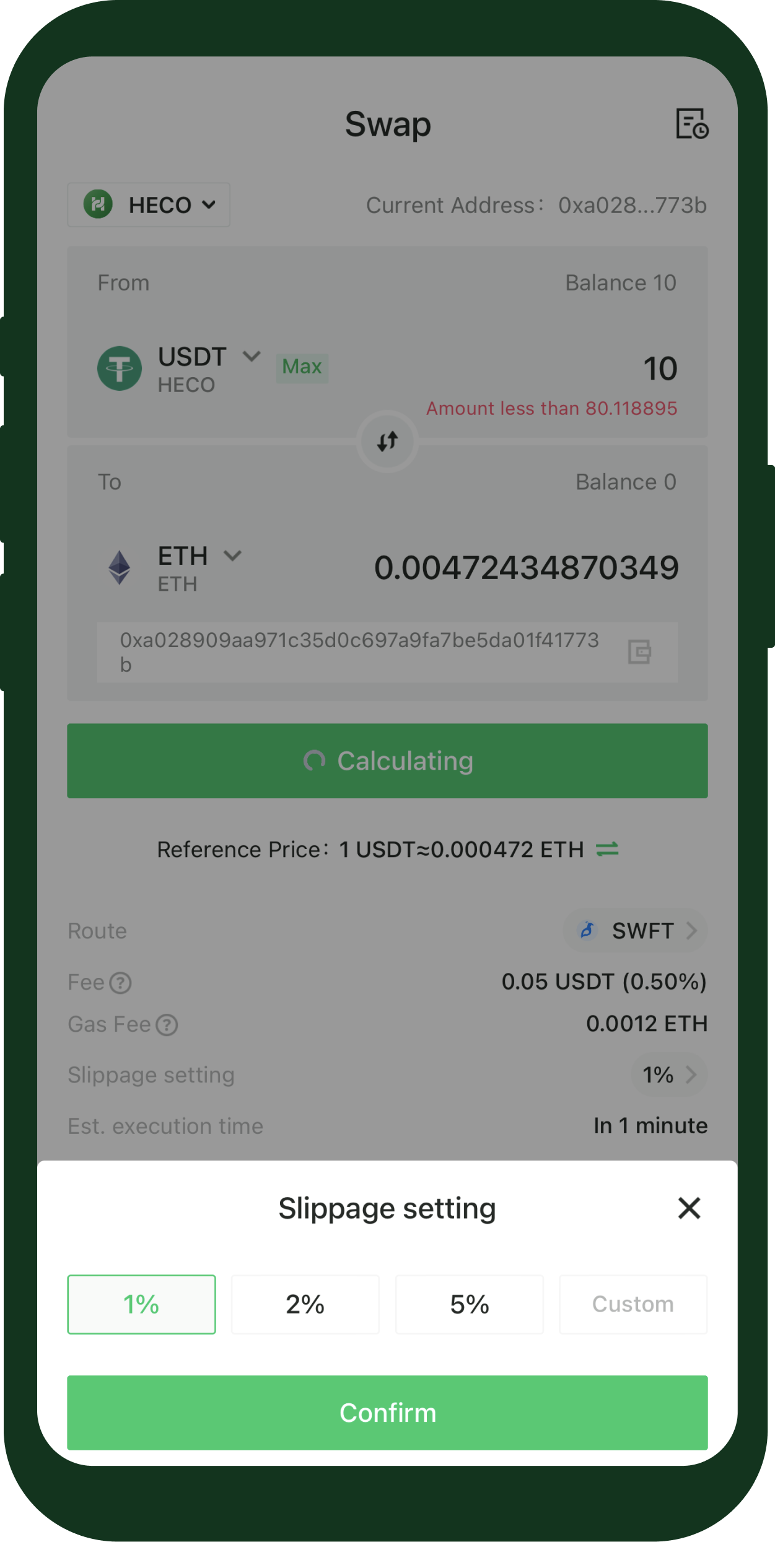Choose 2% slippage
The image size is (775, 1568).
(305, 1304)
